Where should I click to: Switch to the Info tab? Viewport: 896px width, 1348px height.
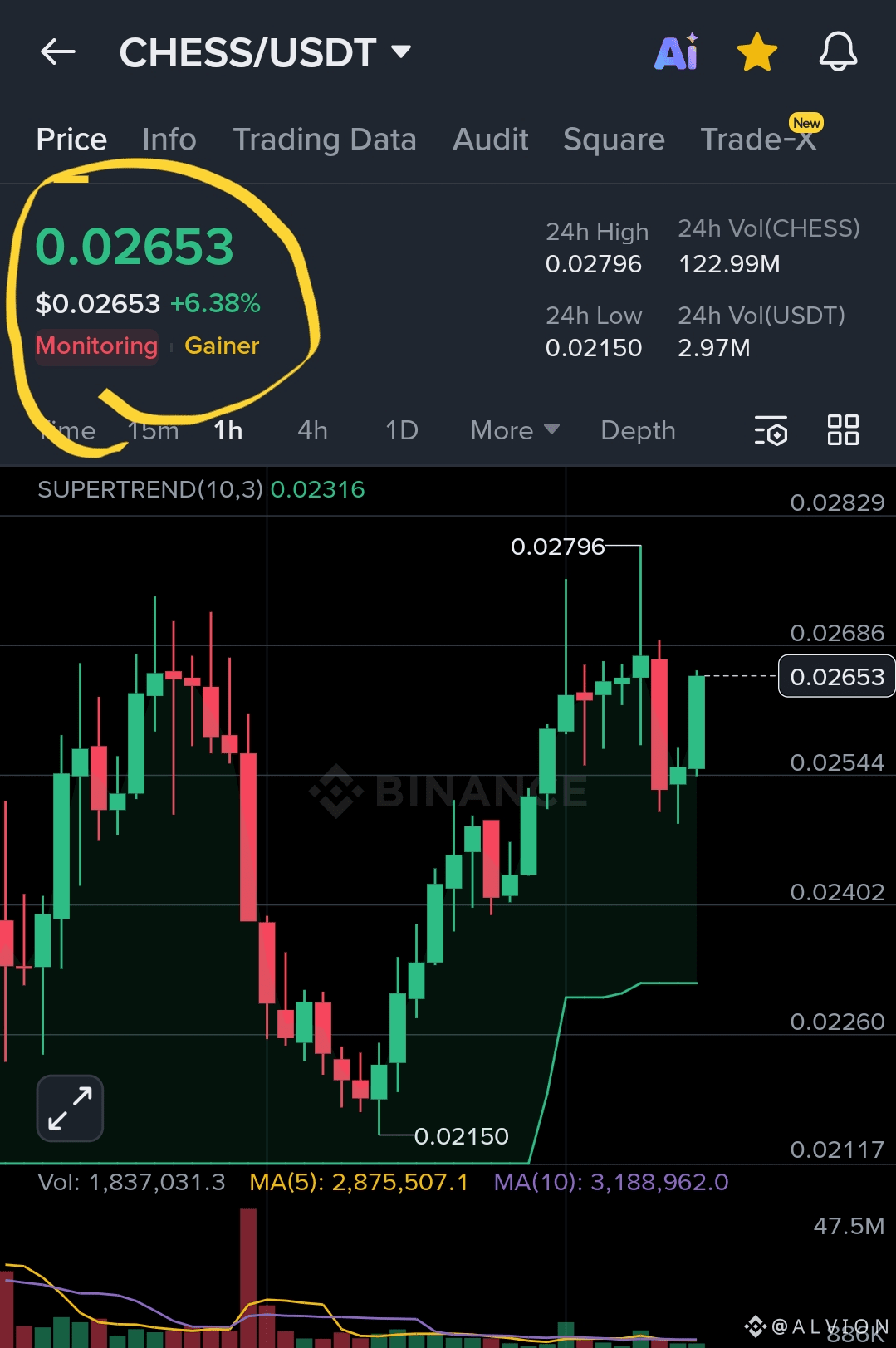[169, 140]
